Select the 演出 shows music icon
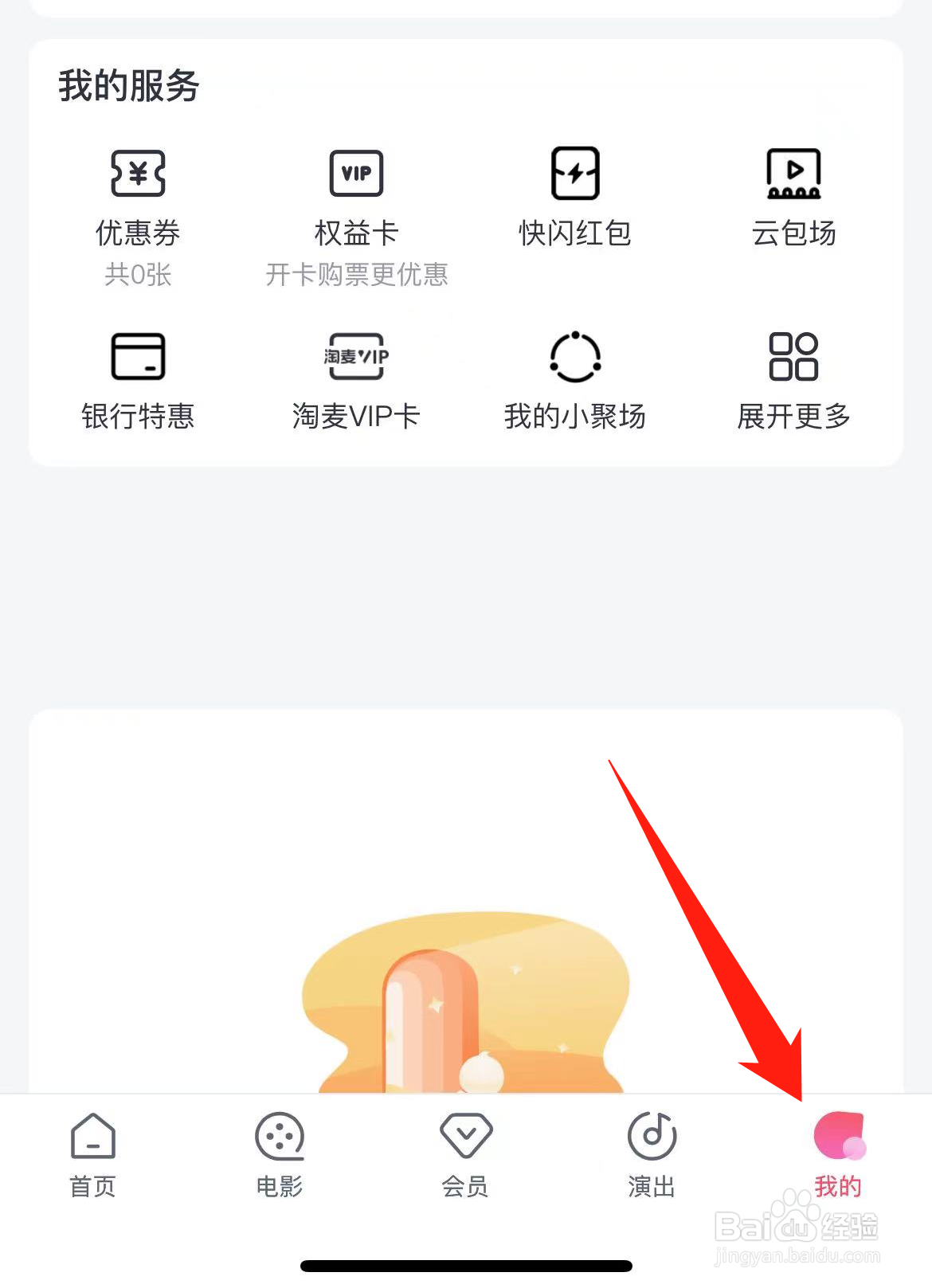Image resolution: width=932 pixels, height=1288 pixels. [652, 1138]
